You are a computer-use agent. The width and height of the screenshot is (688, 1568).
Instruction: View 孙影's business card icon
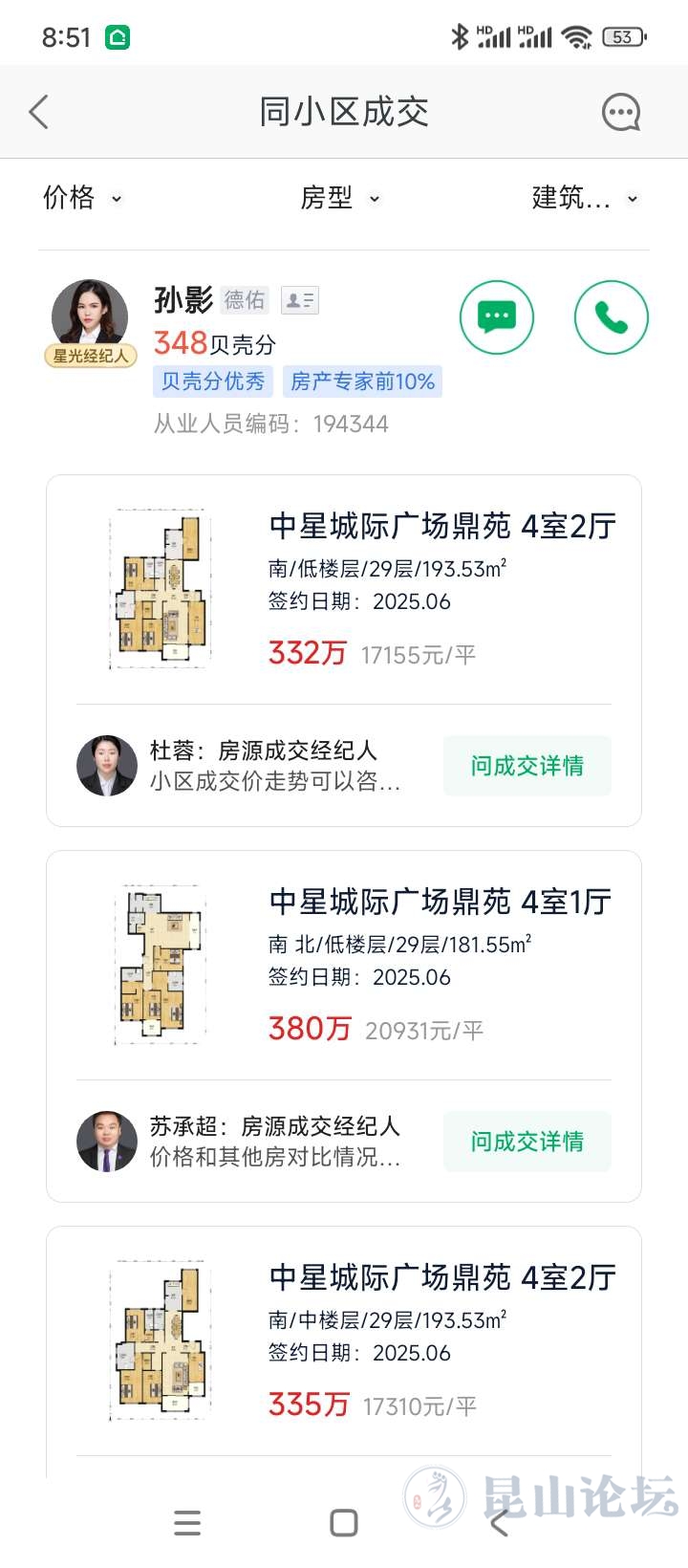pyautogui.click(x=299, y=300)
